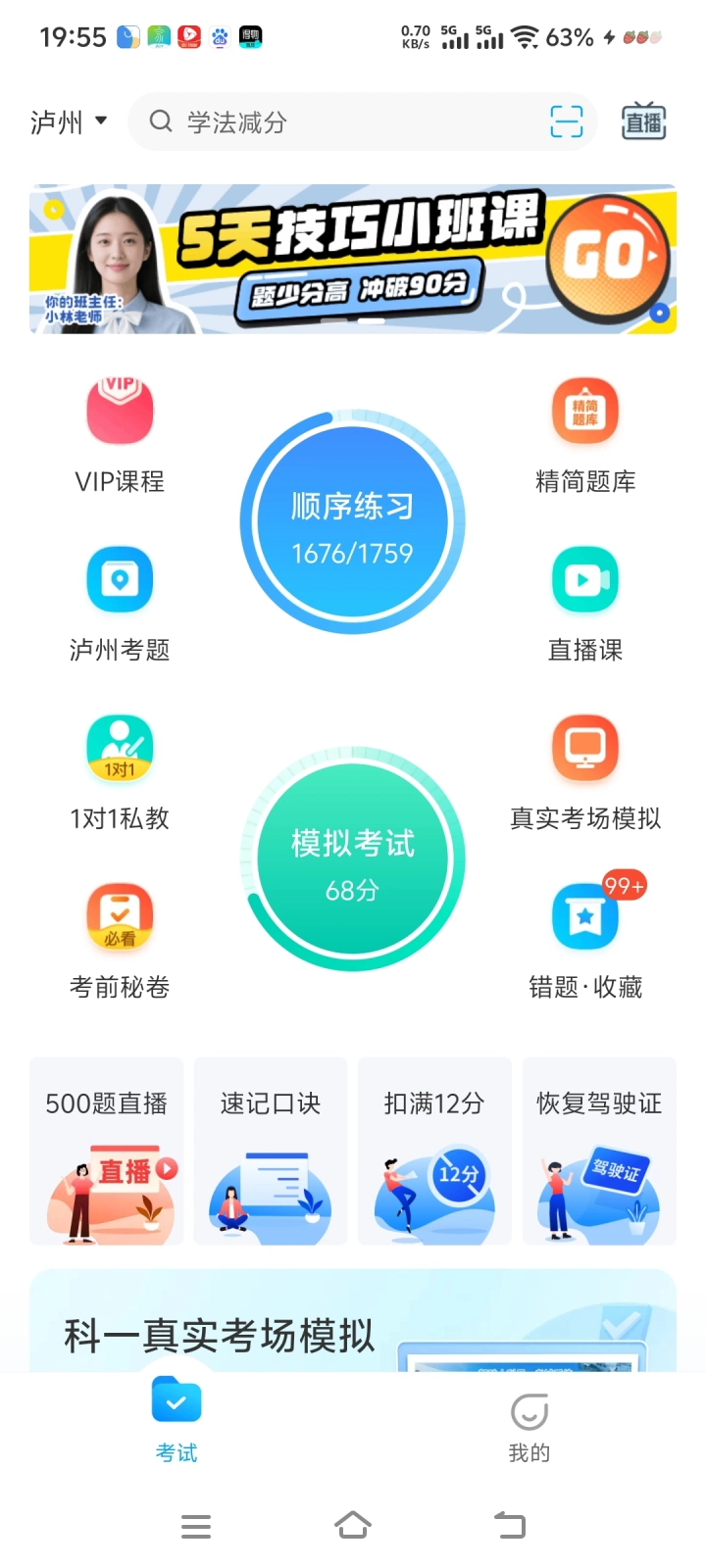The width and height of the screenshot is (706, 1568).
Task: Switch to the 我的 tab
Action: [529, 1426]
